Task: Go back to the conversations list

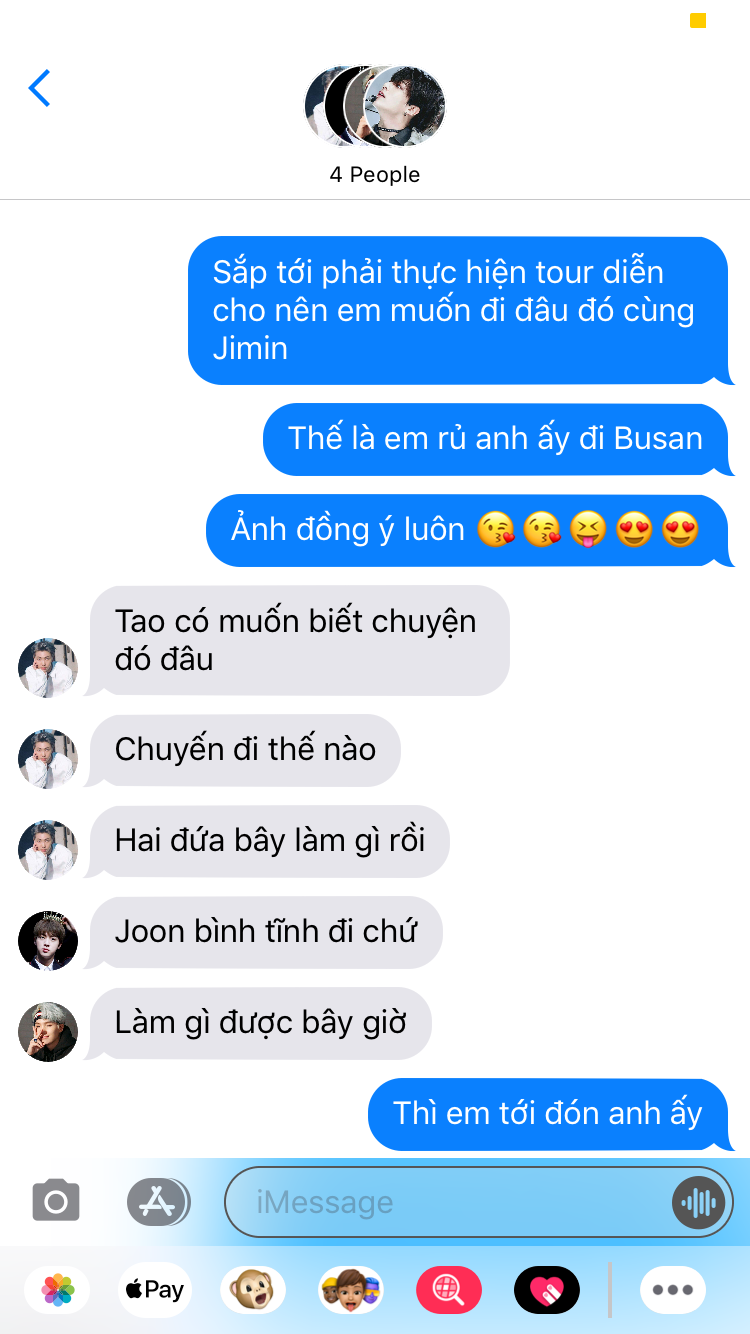Action: pos(39,89)
